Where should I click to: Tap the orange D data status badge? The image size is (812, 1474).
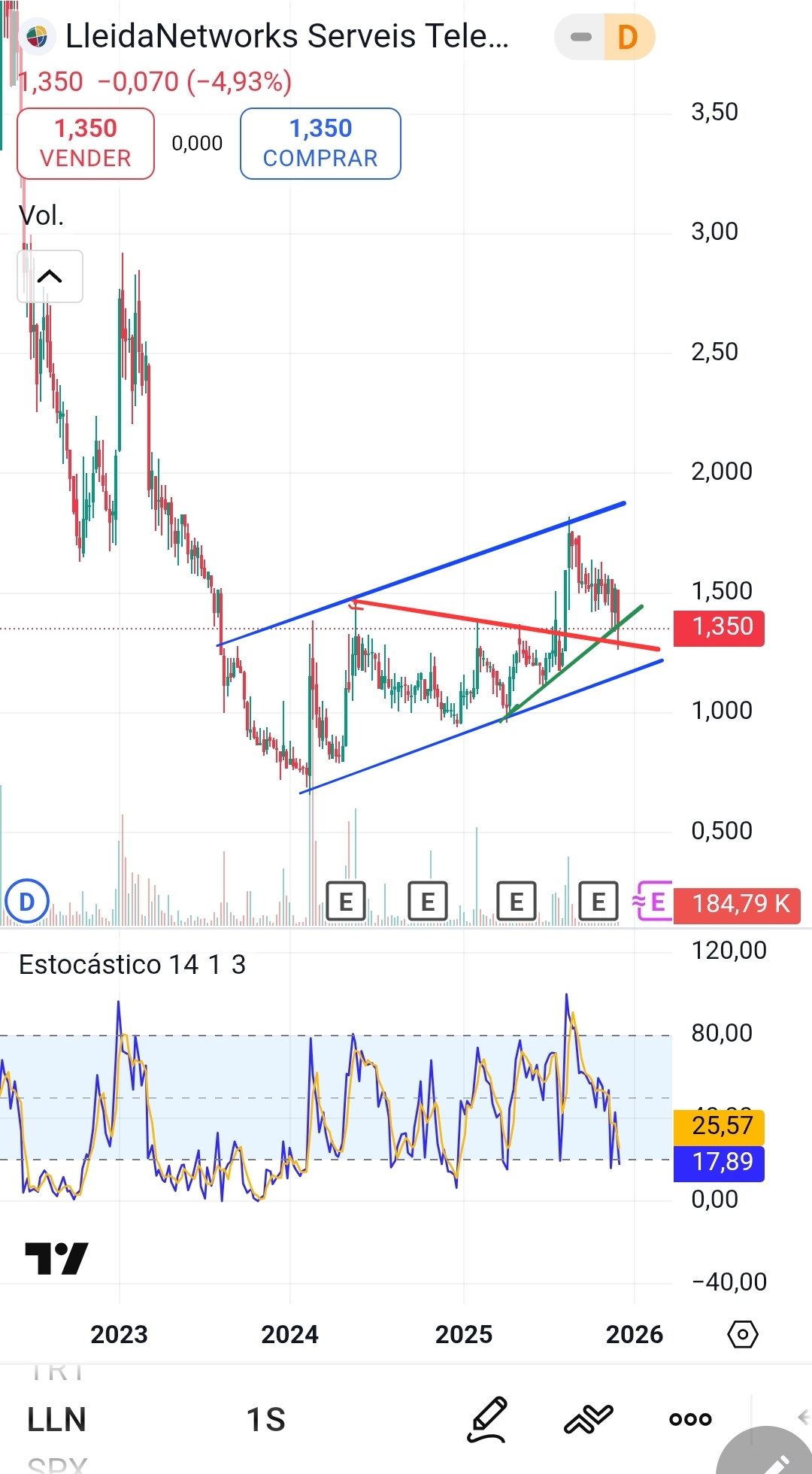pos(628,37)
